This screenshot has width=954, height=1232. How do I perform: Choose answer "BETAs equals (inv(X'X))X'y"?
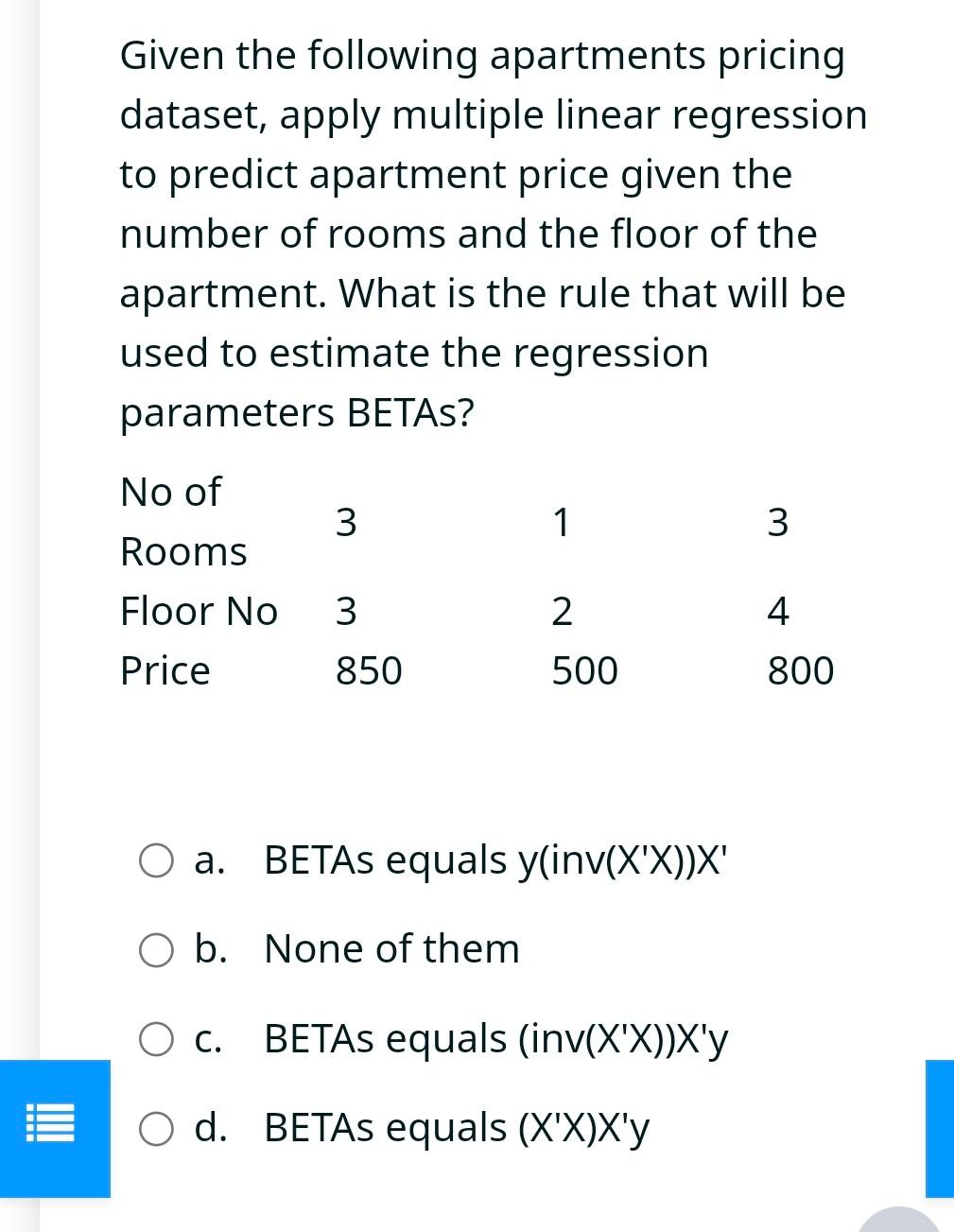click(x=494, y=1039)
